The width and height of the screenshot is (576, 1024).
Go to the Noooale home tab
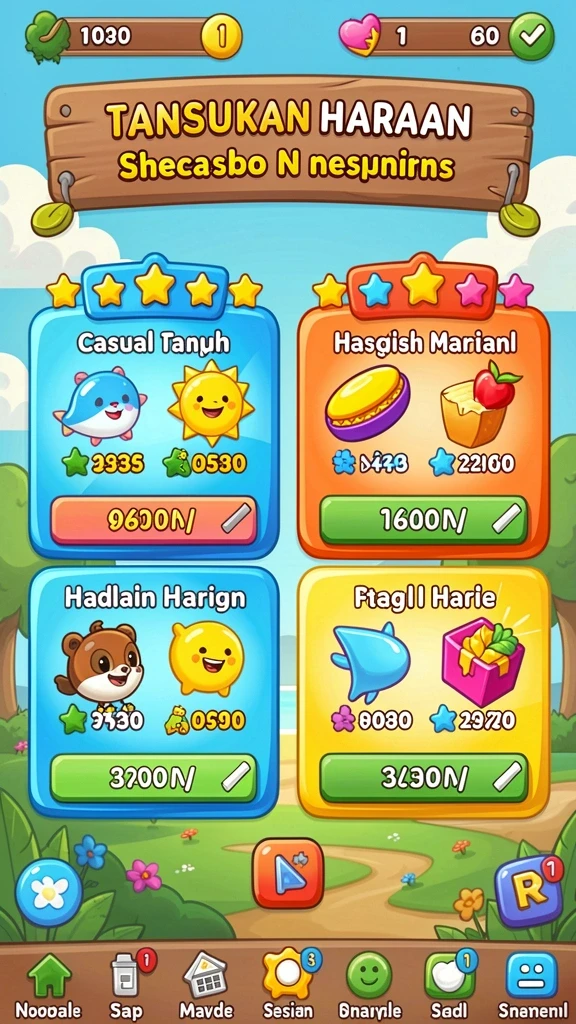tap(48, 985)
